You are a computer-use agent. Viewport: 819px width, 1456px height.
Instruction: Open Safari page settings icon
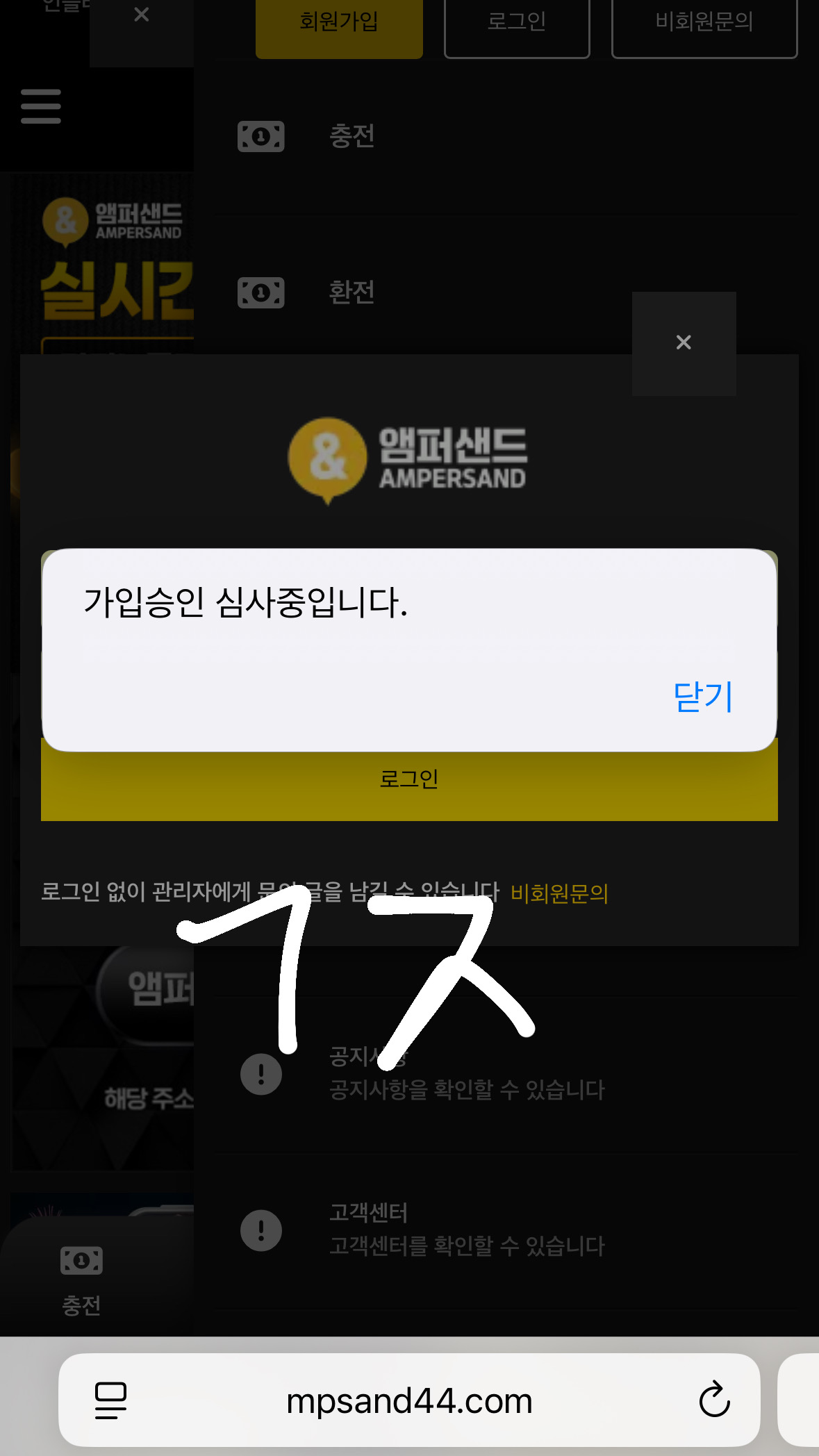(x=111, y=1400)
